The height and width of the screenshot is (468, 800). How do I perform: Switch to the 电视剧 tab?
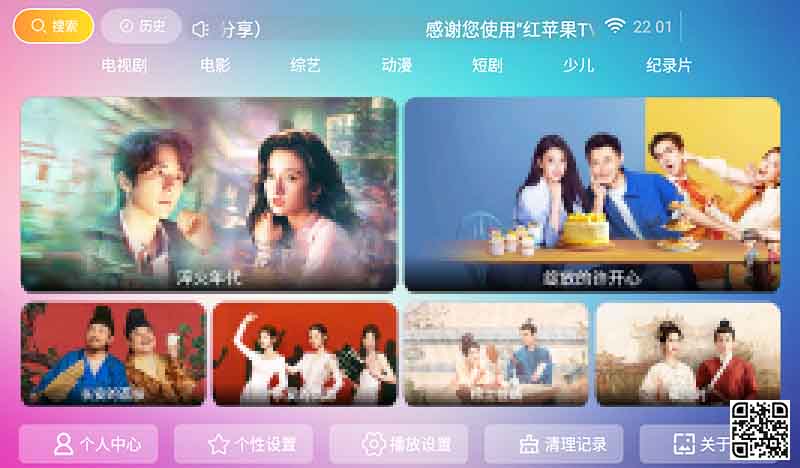pos(124,66)
